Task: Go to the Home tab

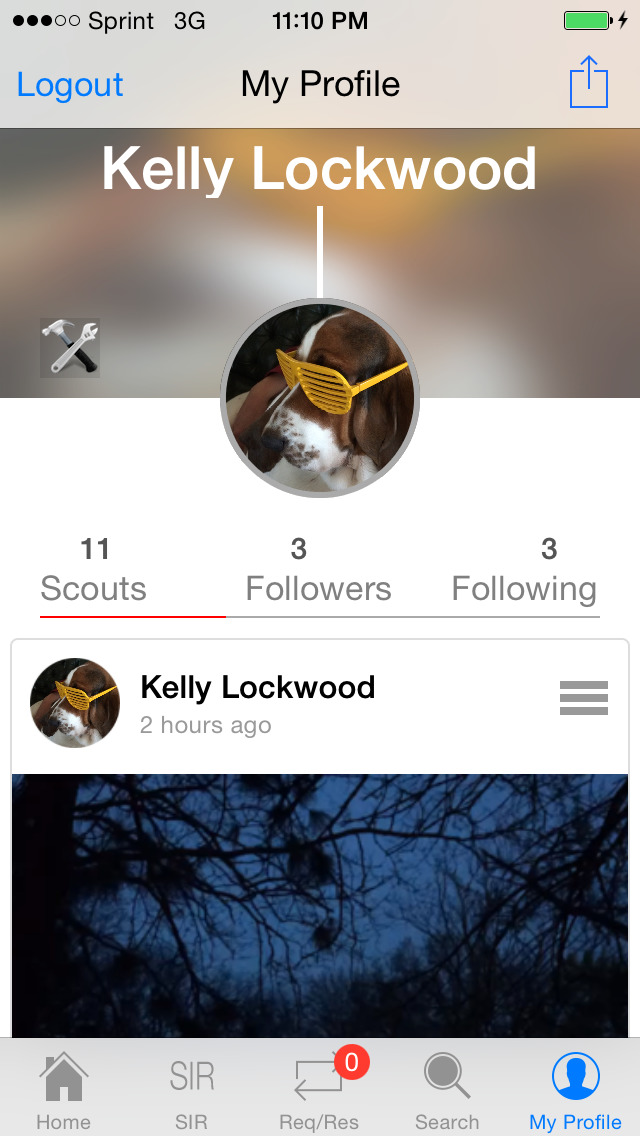Action: tap(63, 1091)
